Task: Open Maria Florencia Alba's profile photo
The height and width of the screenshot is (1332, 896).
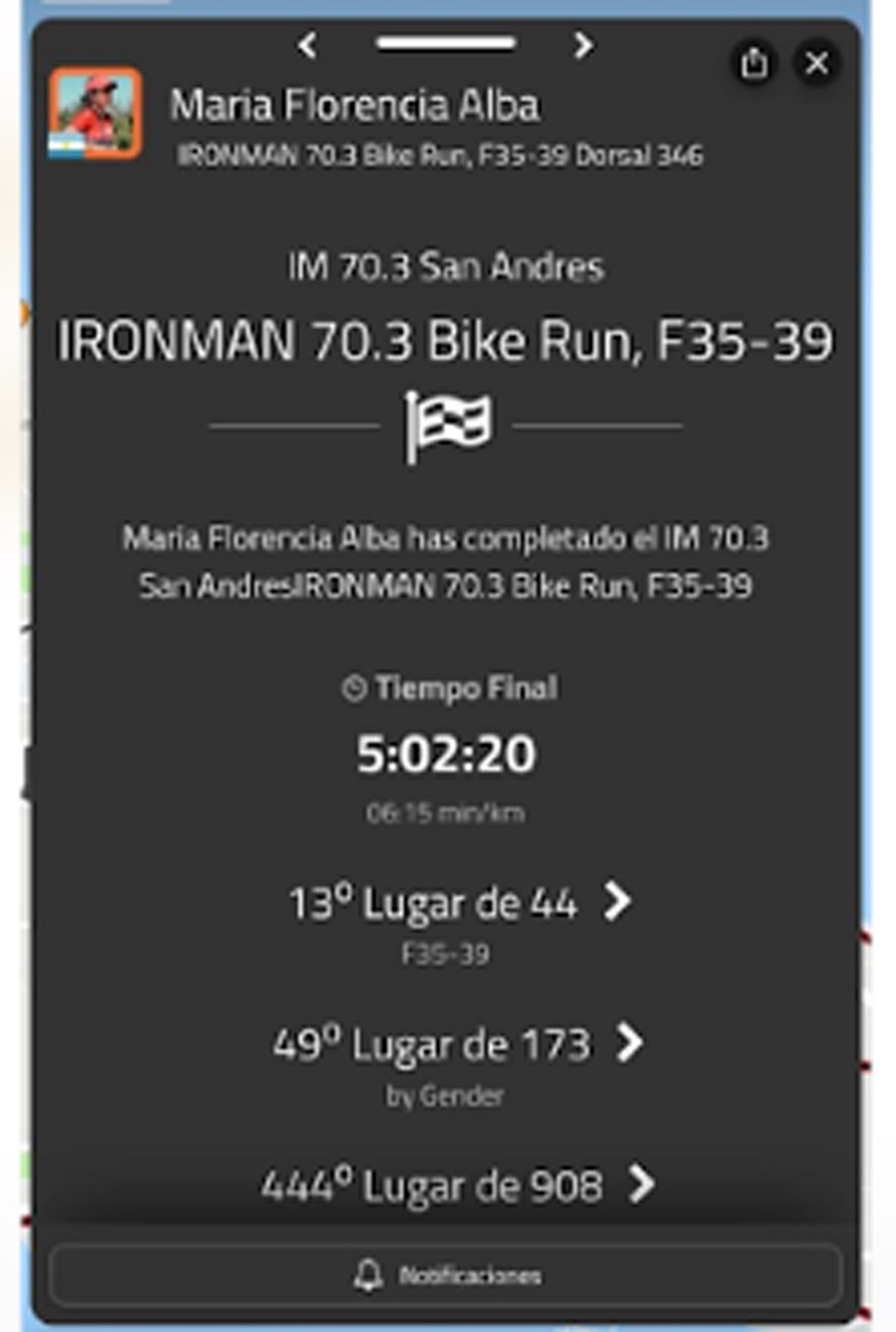Action: [95, 113]
